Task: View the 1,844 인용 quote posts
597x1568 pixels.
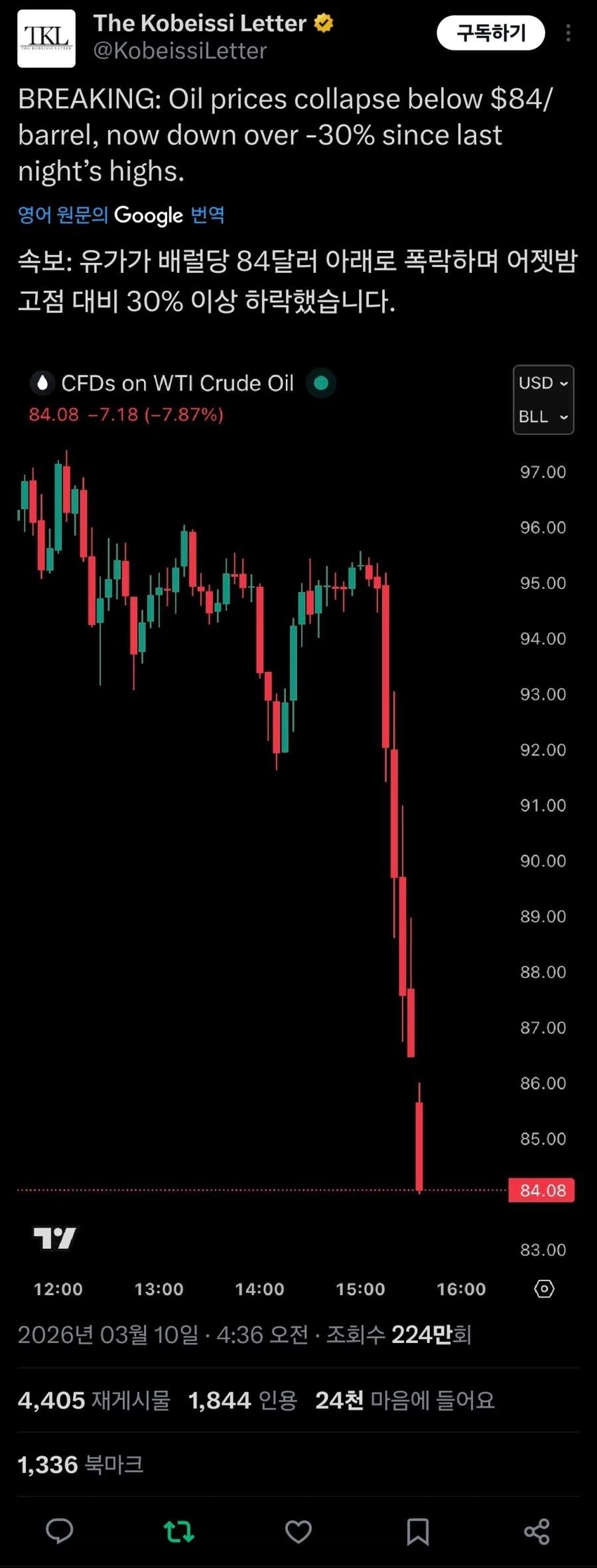Action: (243, 1400)
